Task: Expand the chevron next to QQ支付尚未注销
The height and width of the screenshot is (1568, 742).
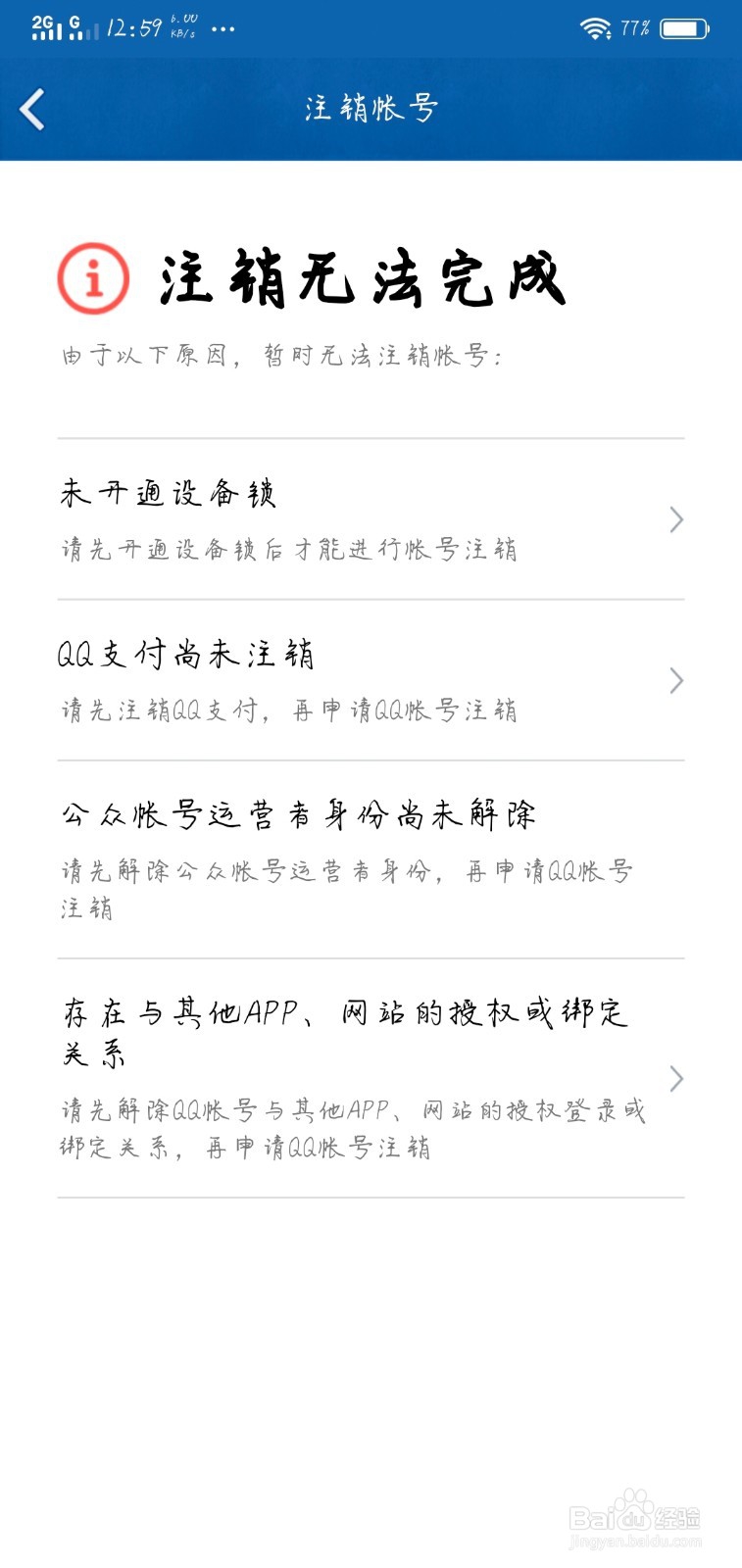Action: [x=676, y=680]
